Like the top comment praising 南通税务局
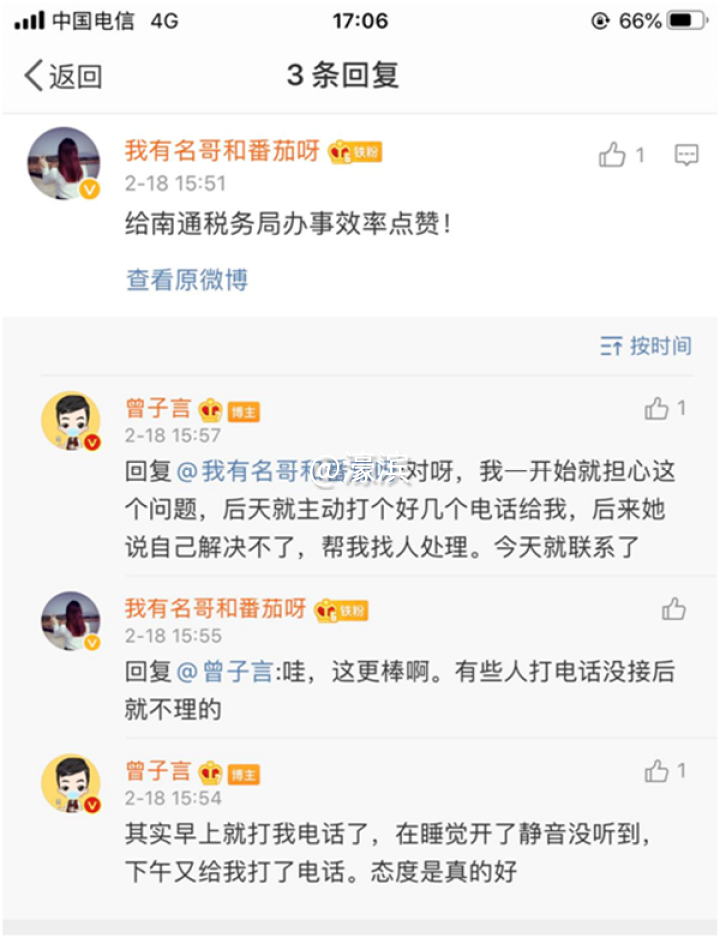 [x=612, y=155]
